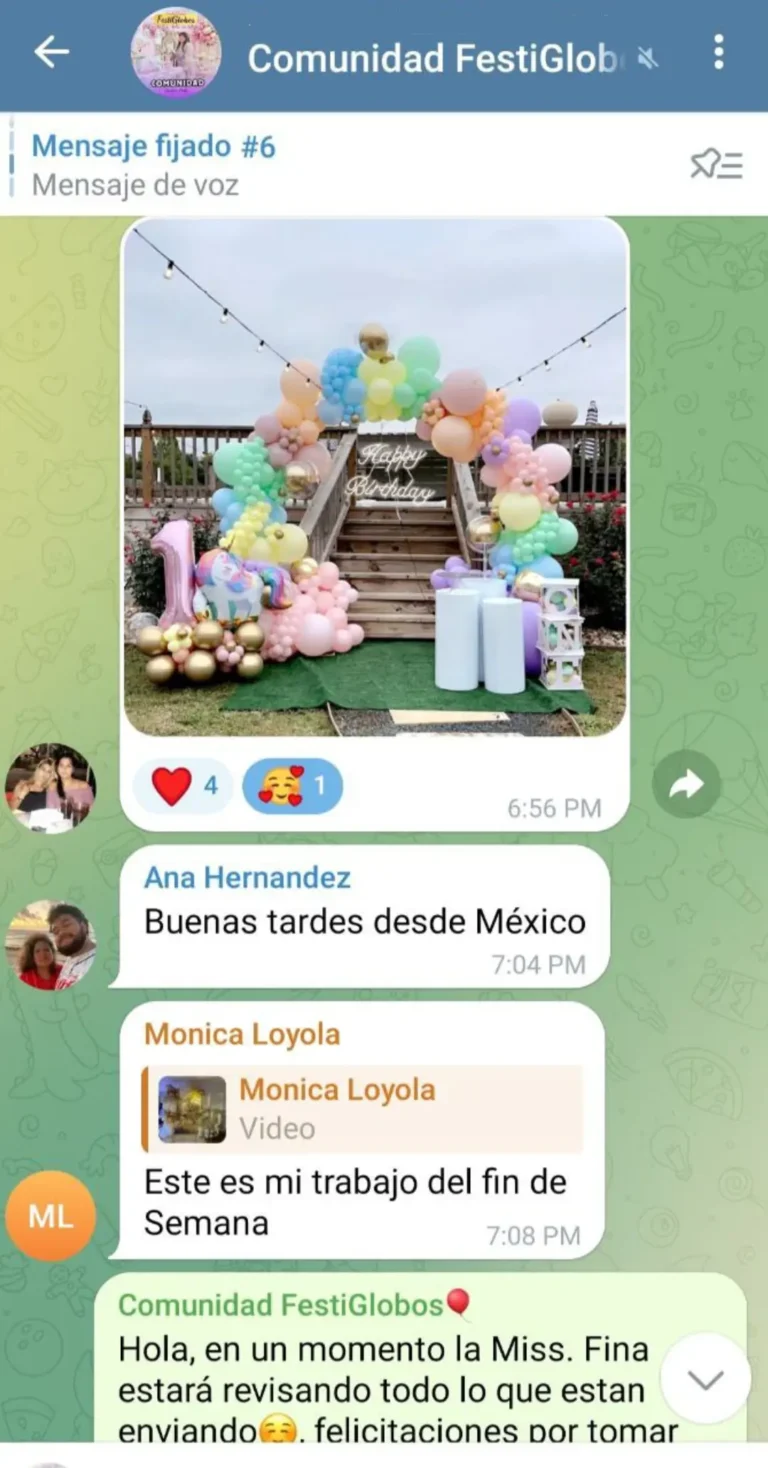Open Monica Loyola's ML avatar
This screenshot has width=768, height=1468.
[50, 1216]
